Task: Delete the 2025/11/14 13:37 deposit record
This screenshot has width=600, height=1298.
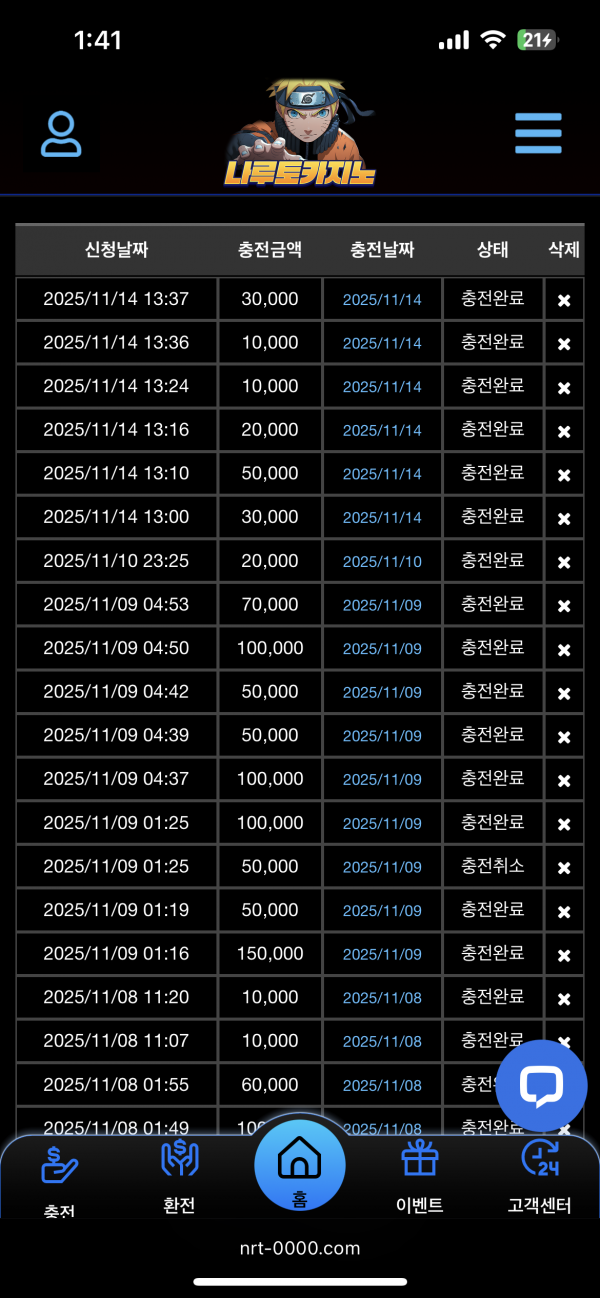Action: click(564, 300)
